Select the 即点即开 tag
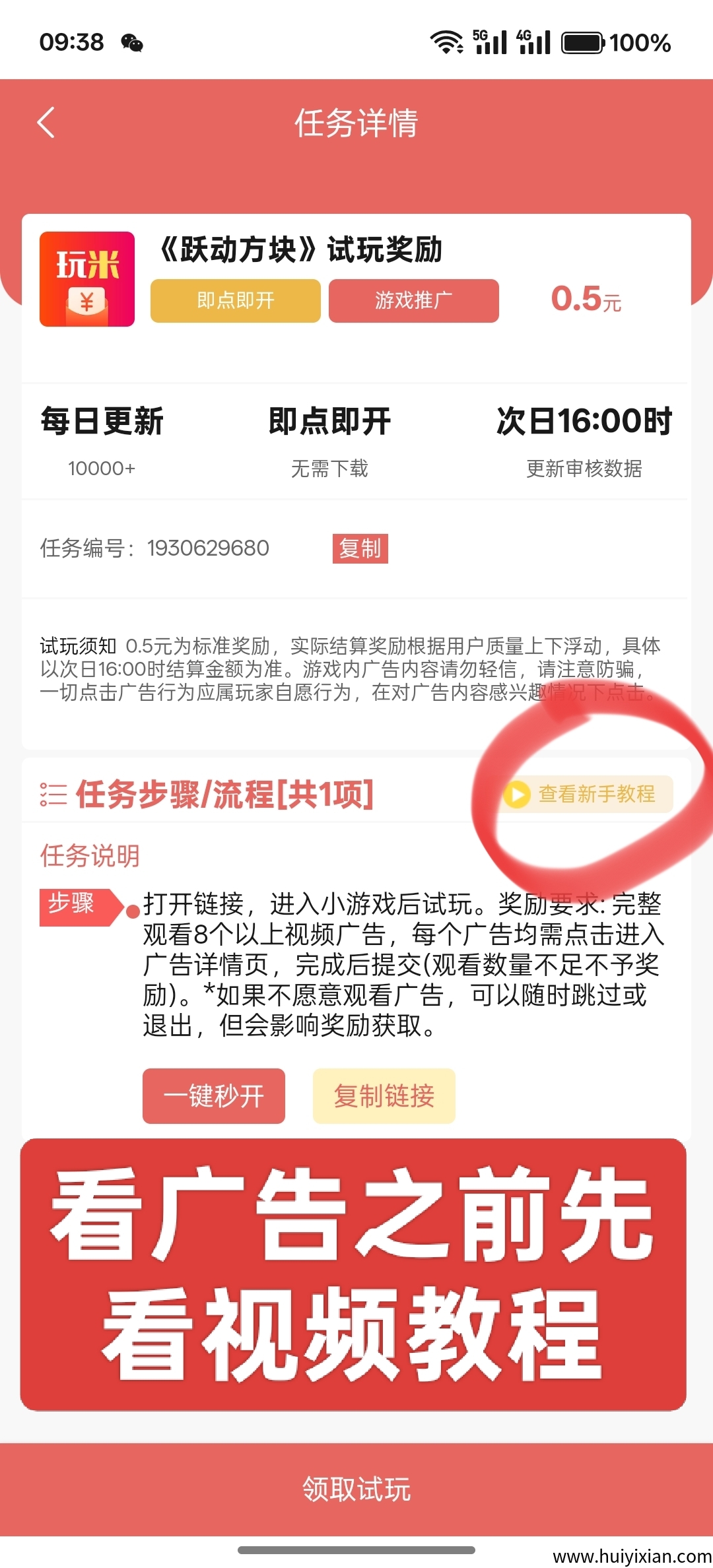713x1568 pixels. 235,301
